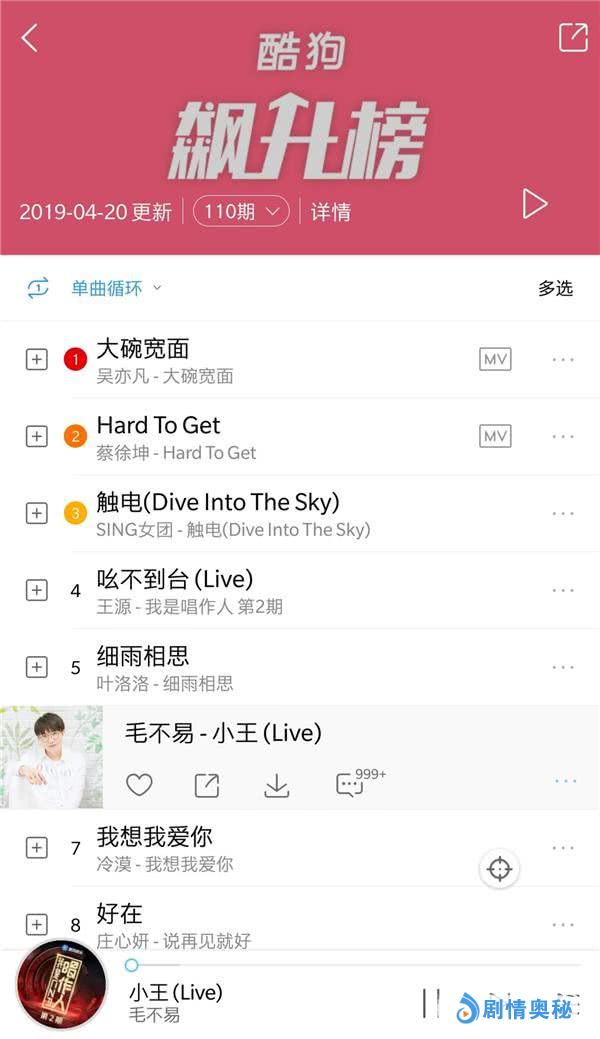Change the 单曲循环 play mode
Image resolution: width=600 pixels, height=1039 pixels.
pyautogui.click(x=105, y=289)
